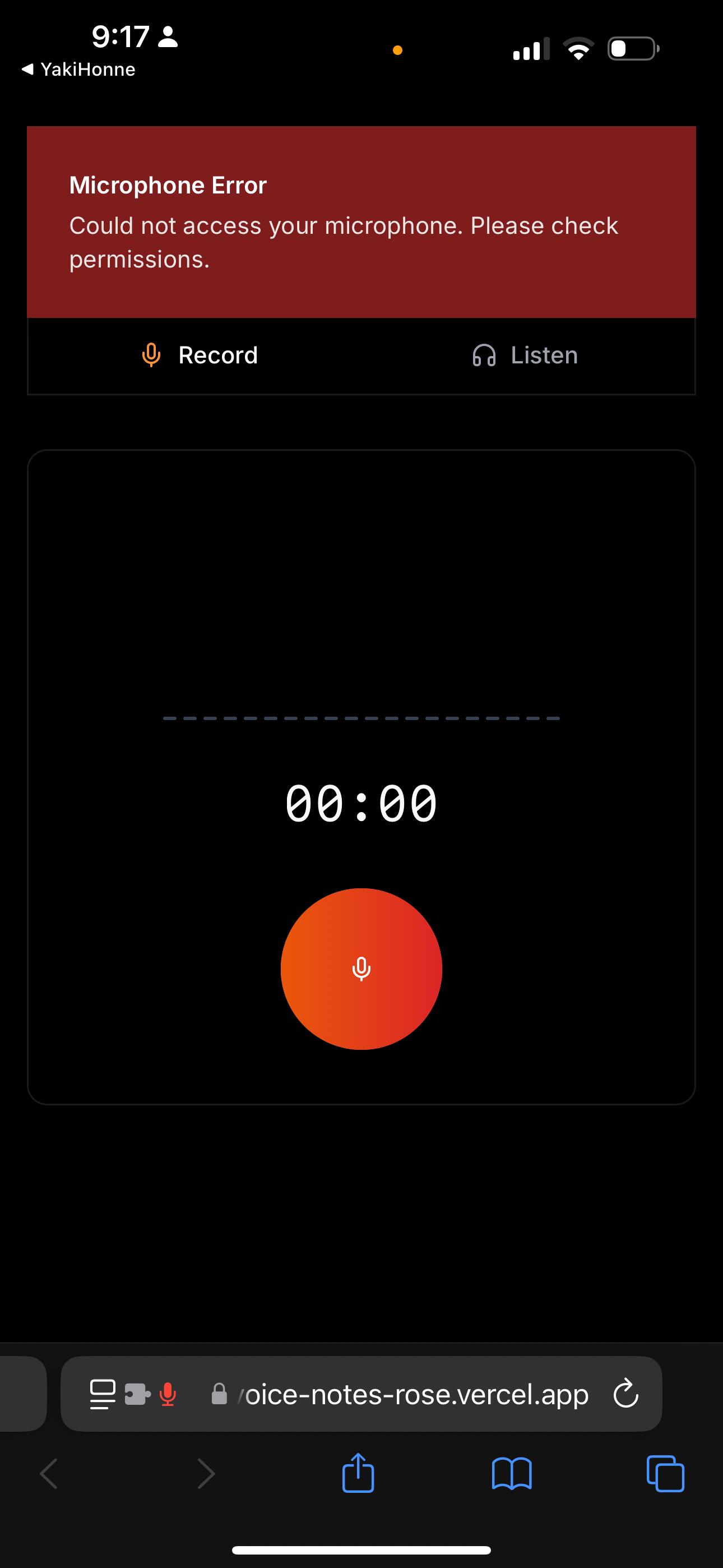This screenshot has height=1568, width=723.
Task: Return to YakiHonne app
Action: coord(79,70)
